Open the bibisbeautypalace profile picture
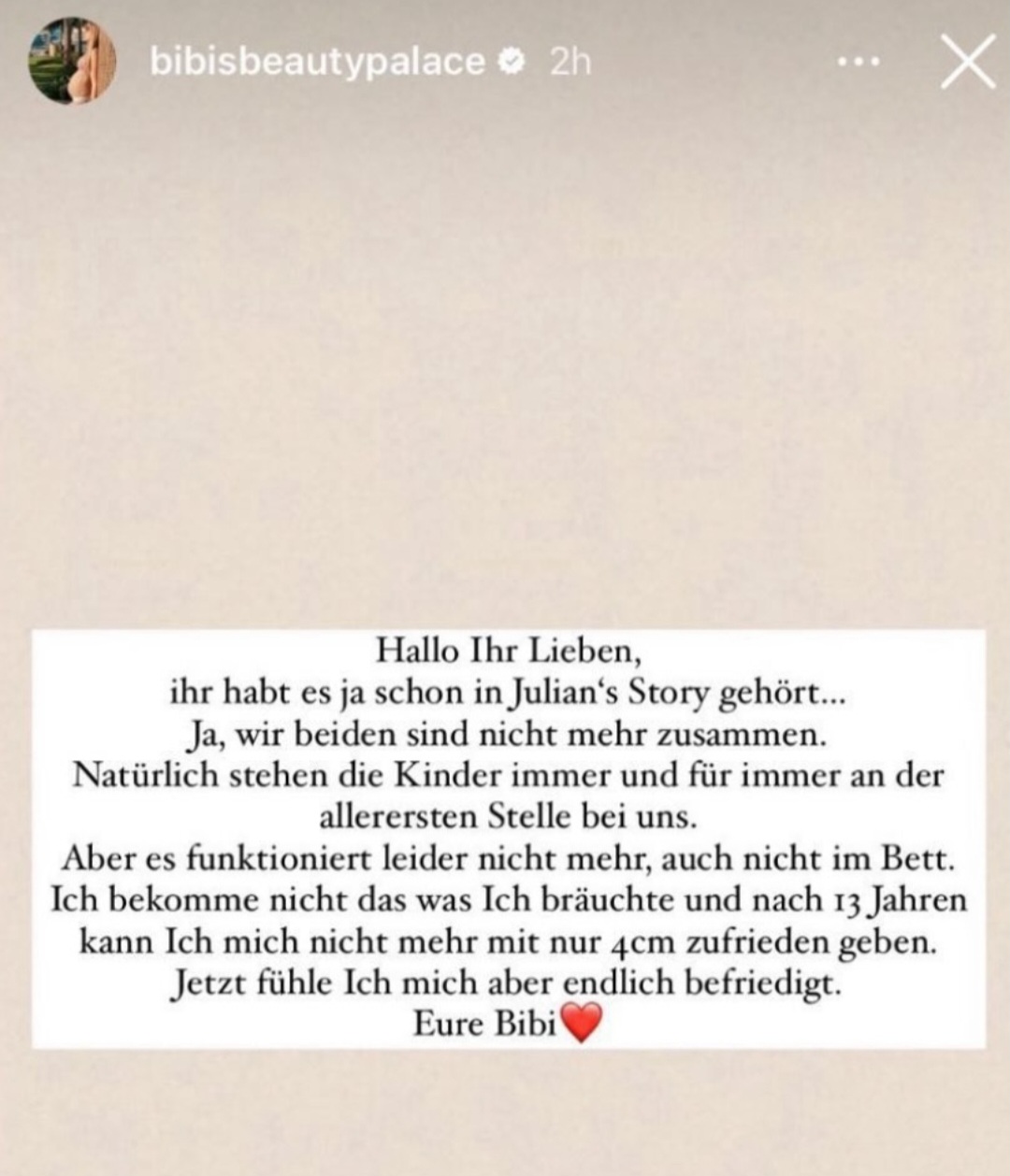This screenshot has width=1010, height=1176. 72,61
